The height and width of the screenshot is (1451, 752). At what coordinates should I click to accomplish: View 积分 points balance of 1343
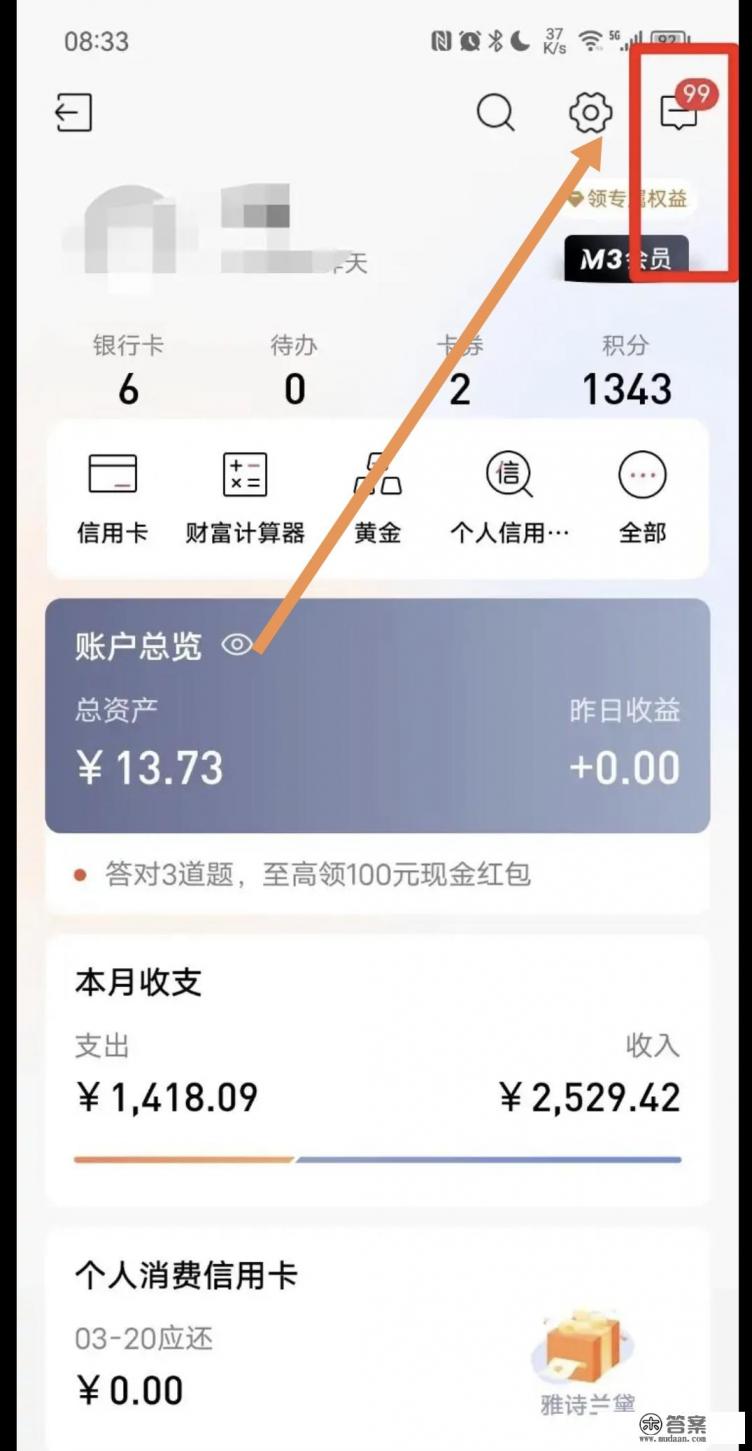point(625,368)
